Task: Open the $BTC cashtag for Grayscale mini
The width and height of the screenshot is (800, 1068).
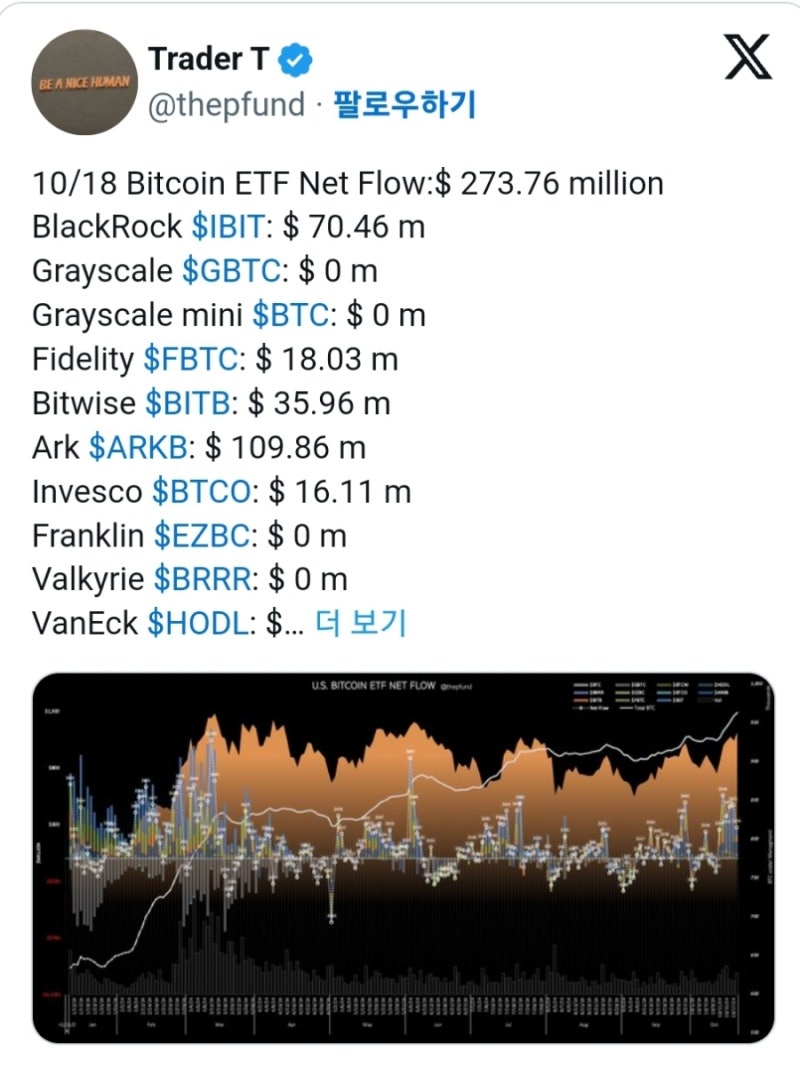Action: pyautogui.click(x=290, y=315)
